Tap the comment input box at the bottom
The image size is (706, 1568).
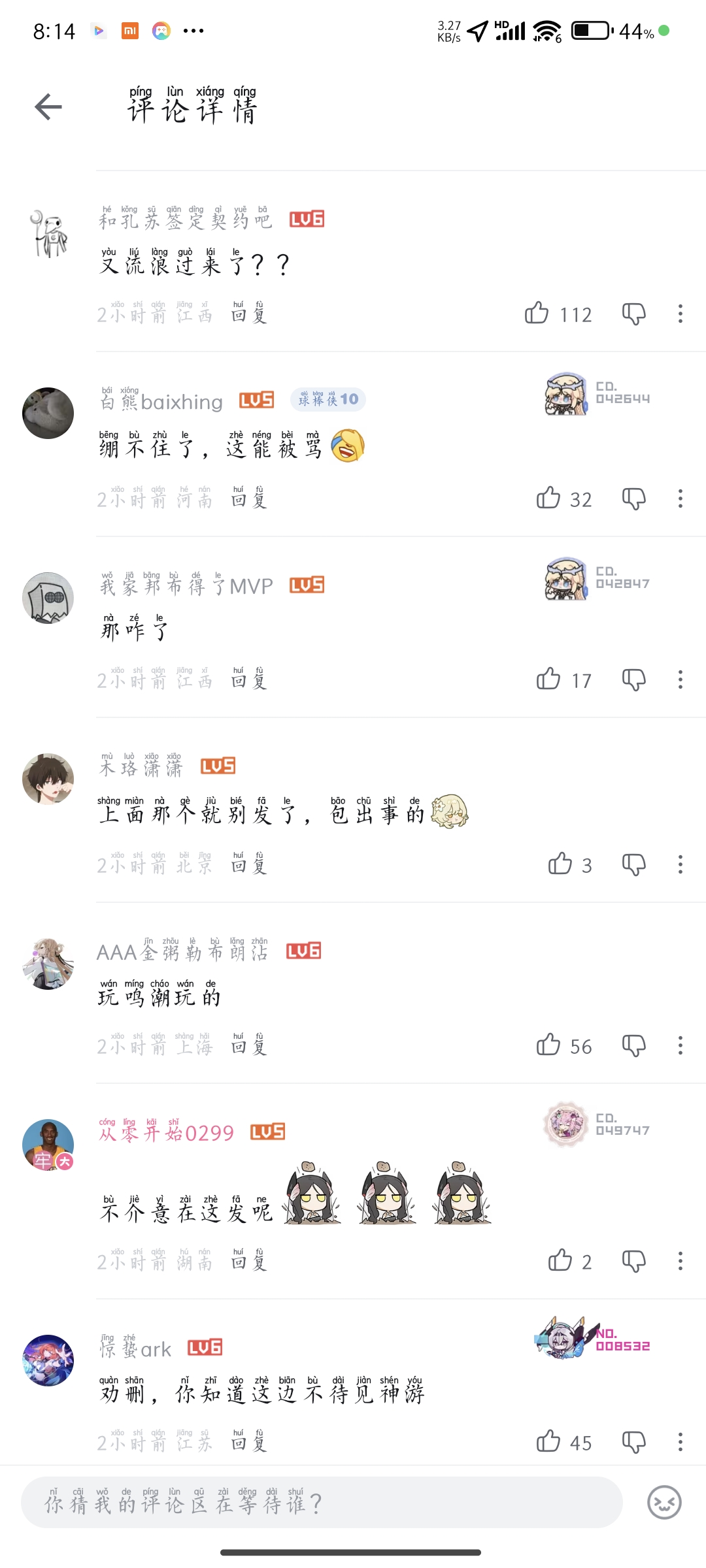coord(322,1502)
